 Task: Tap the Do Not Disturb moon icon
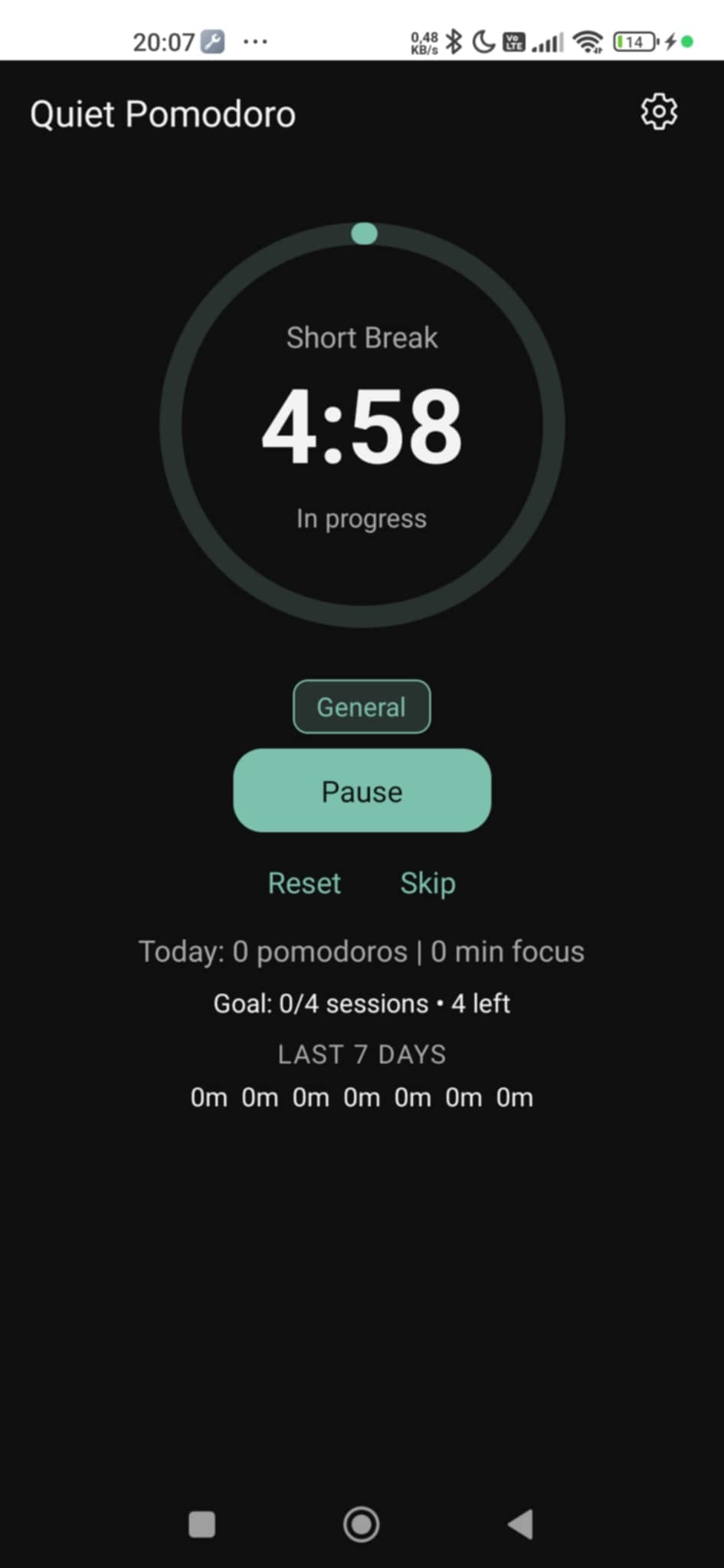click(485, 42)
